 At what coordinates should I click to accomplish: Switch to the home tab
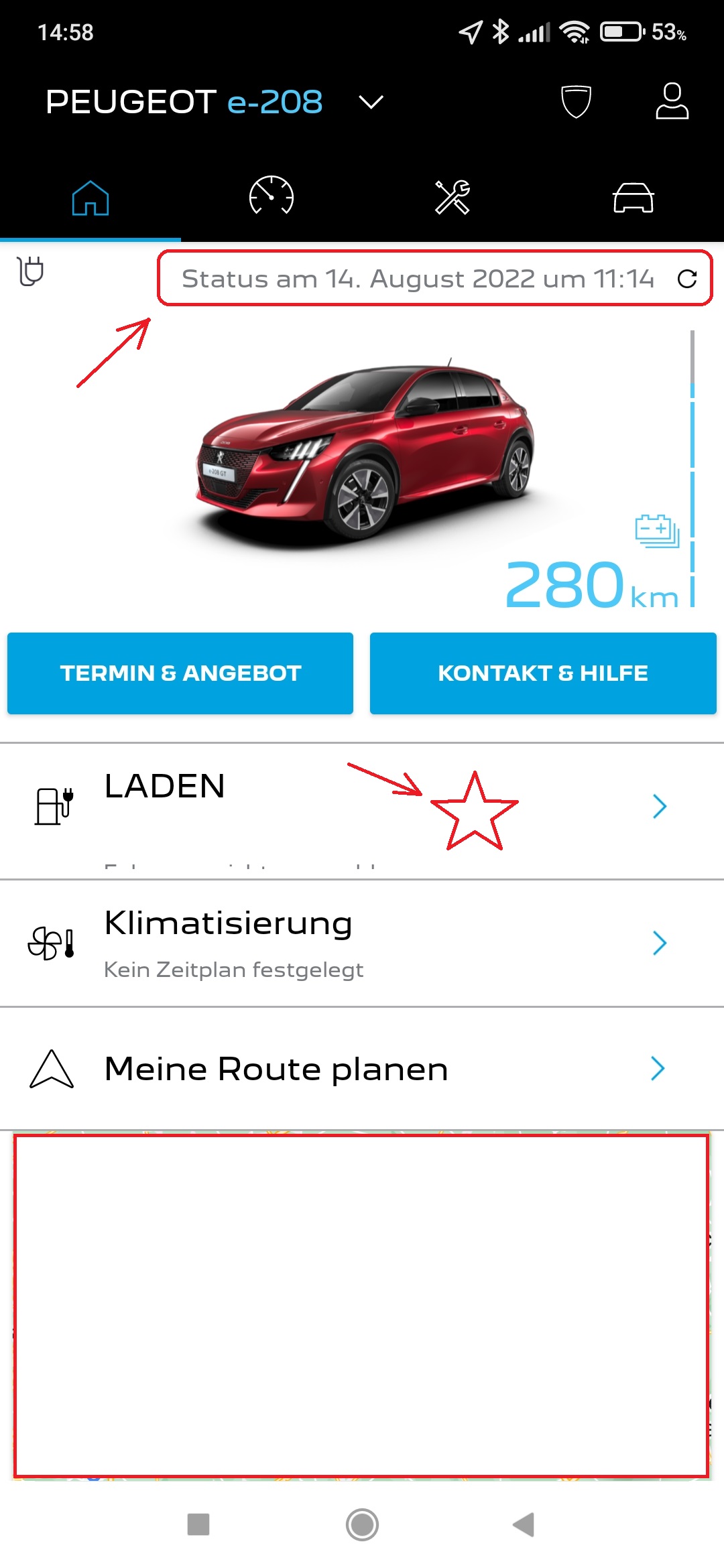[x=90, y=198]
